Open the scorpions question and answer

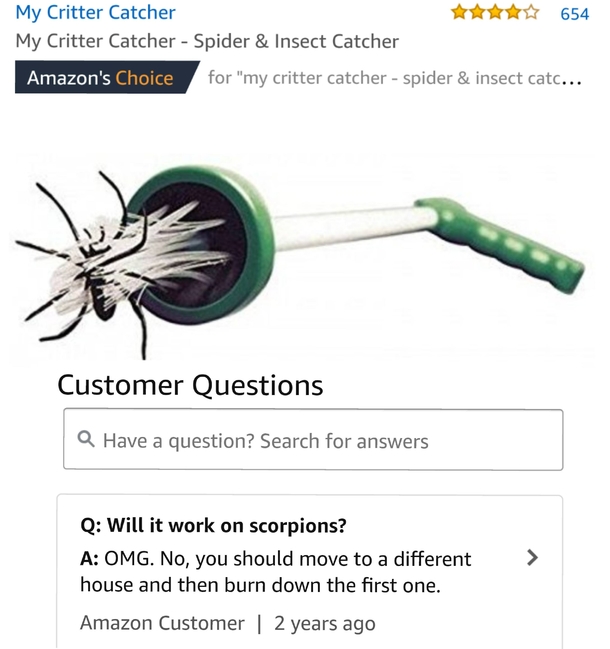[x=531, y=557]
